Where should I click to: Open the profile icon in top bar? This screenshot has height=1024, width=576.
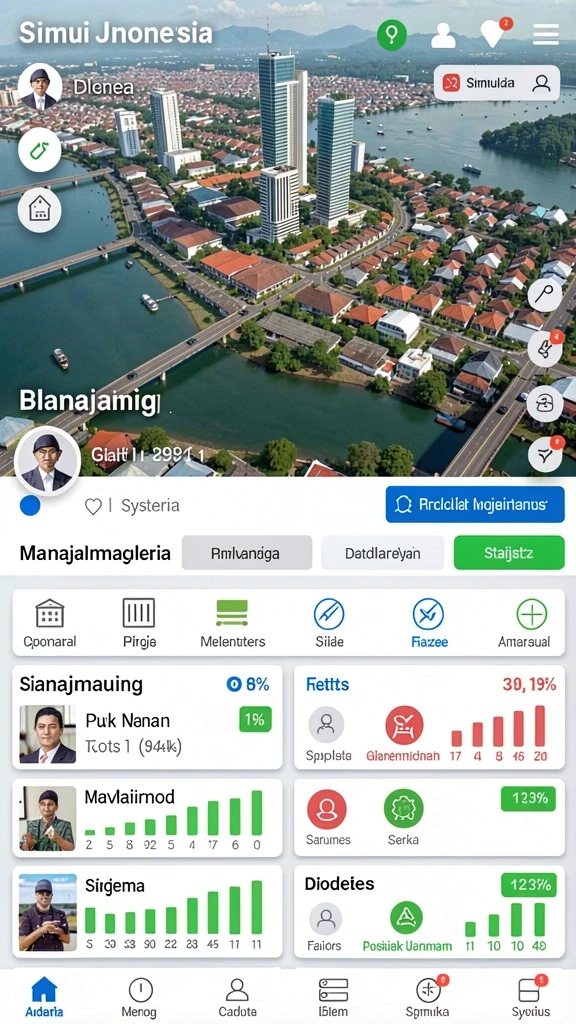443,35
